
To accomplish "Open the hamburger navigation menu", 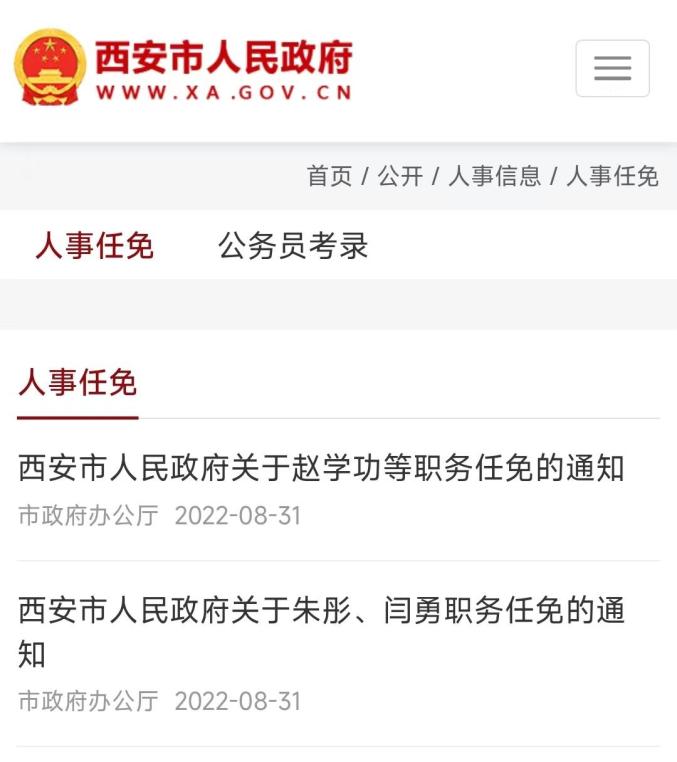I will click(612, 68).
